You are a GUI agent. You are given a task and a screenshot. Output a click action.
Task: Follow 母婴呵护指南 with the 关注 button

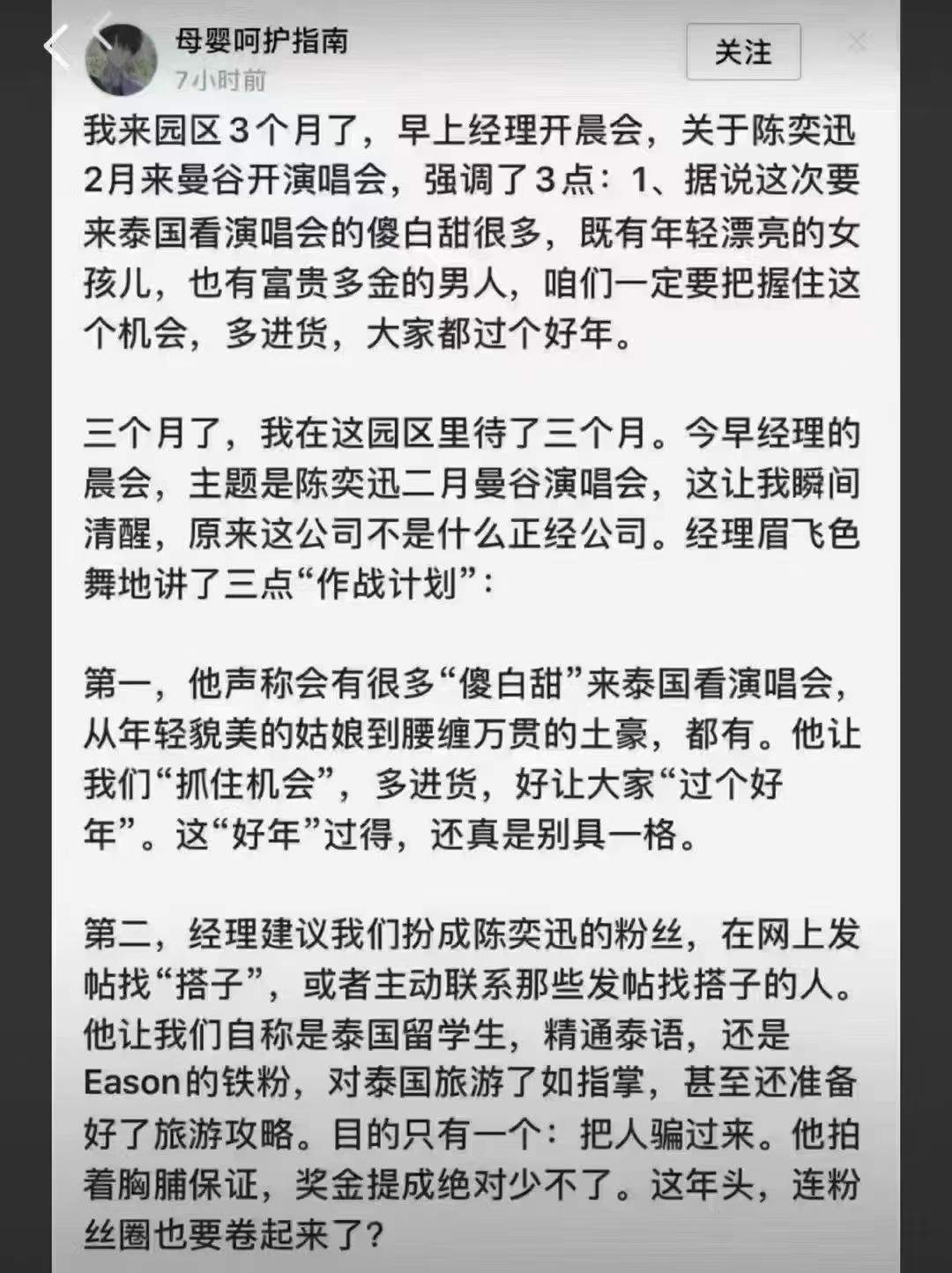(x=743, y=52)
